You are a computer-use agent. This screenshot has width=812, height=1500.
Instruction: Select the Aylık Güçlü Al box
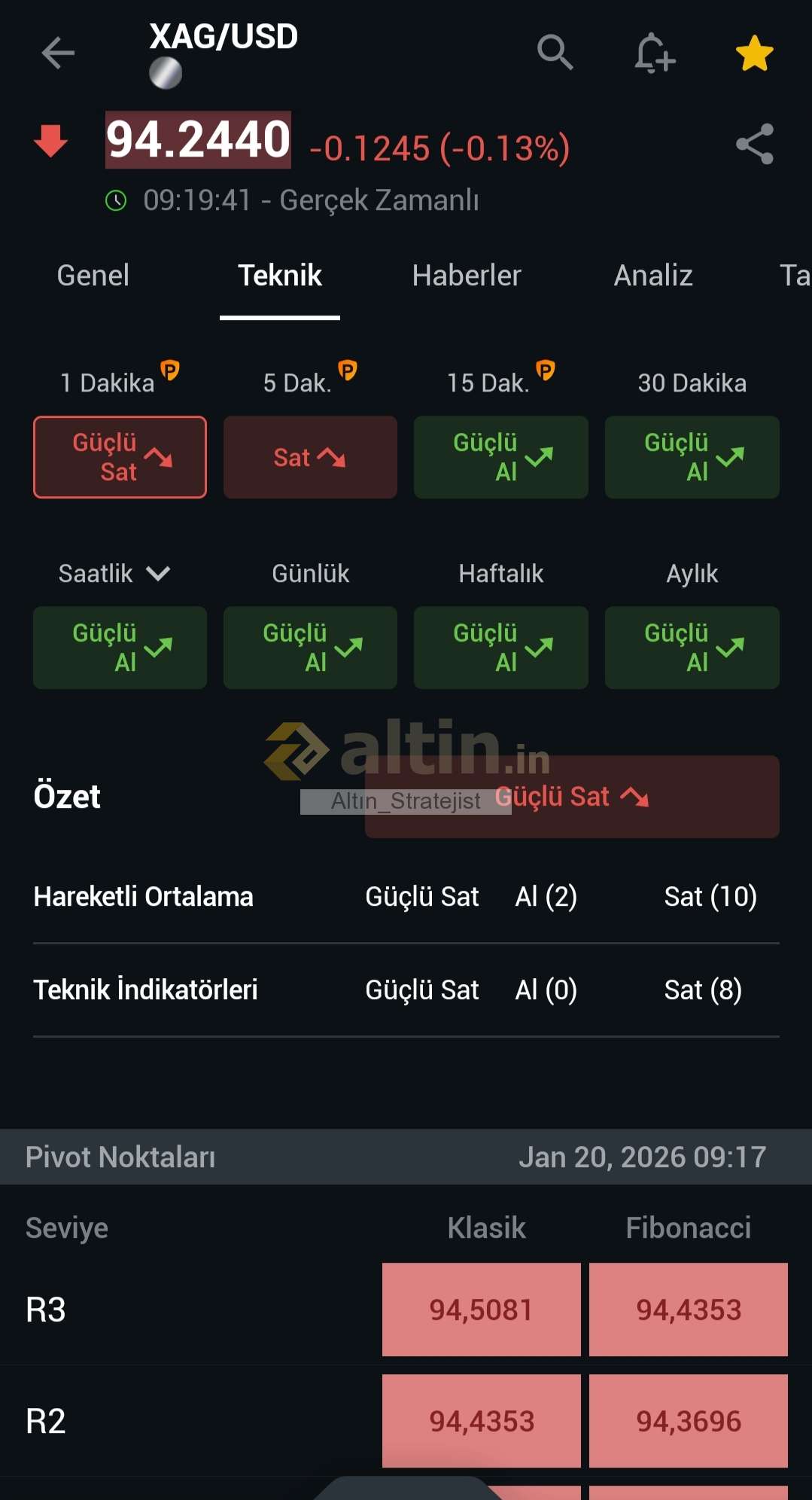pyautogui.click(x=692, y=648)
